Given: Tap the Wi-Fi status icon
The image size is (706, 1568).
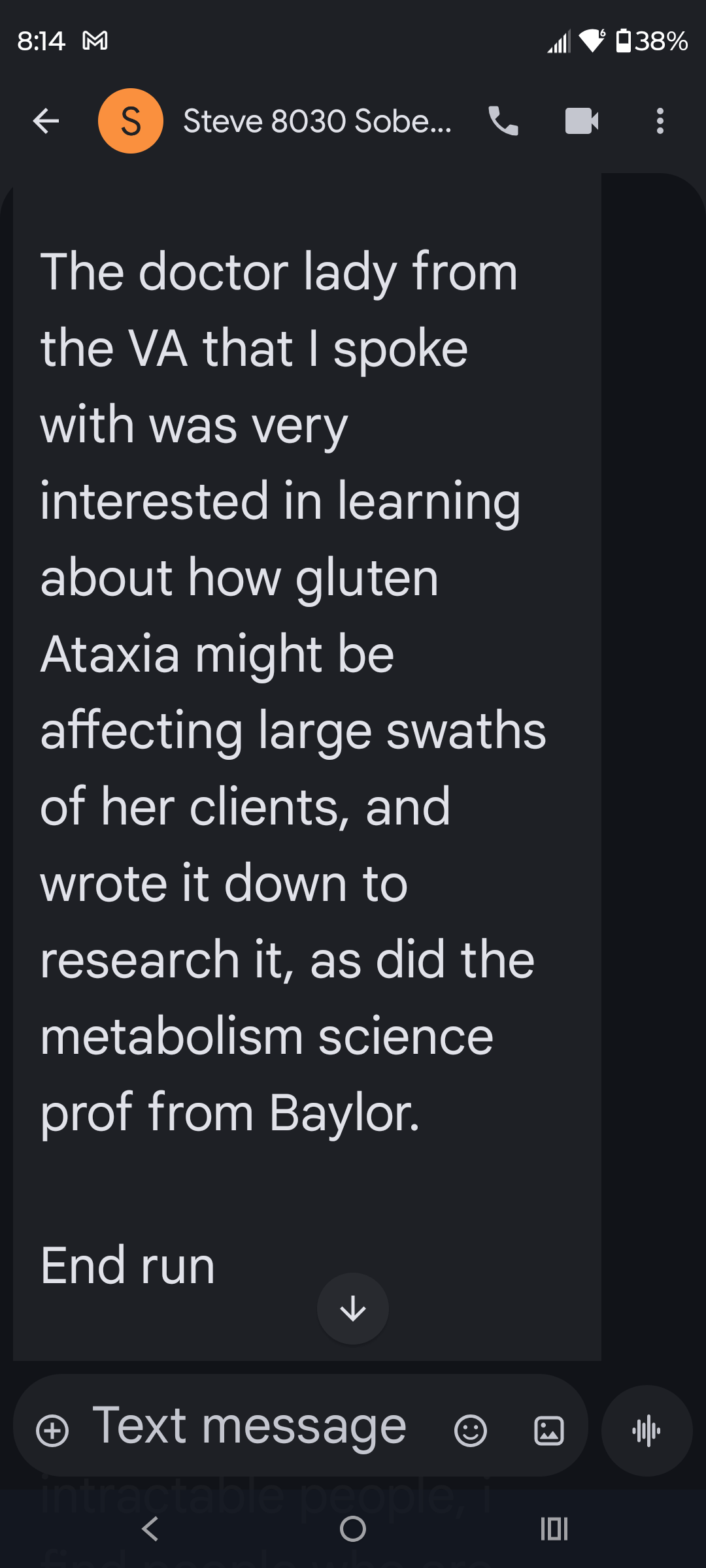Looking at the screenshot, I should coord(592,41).
